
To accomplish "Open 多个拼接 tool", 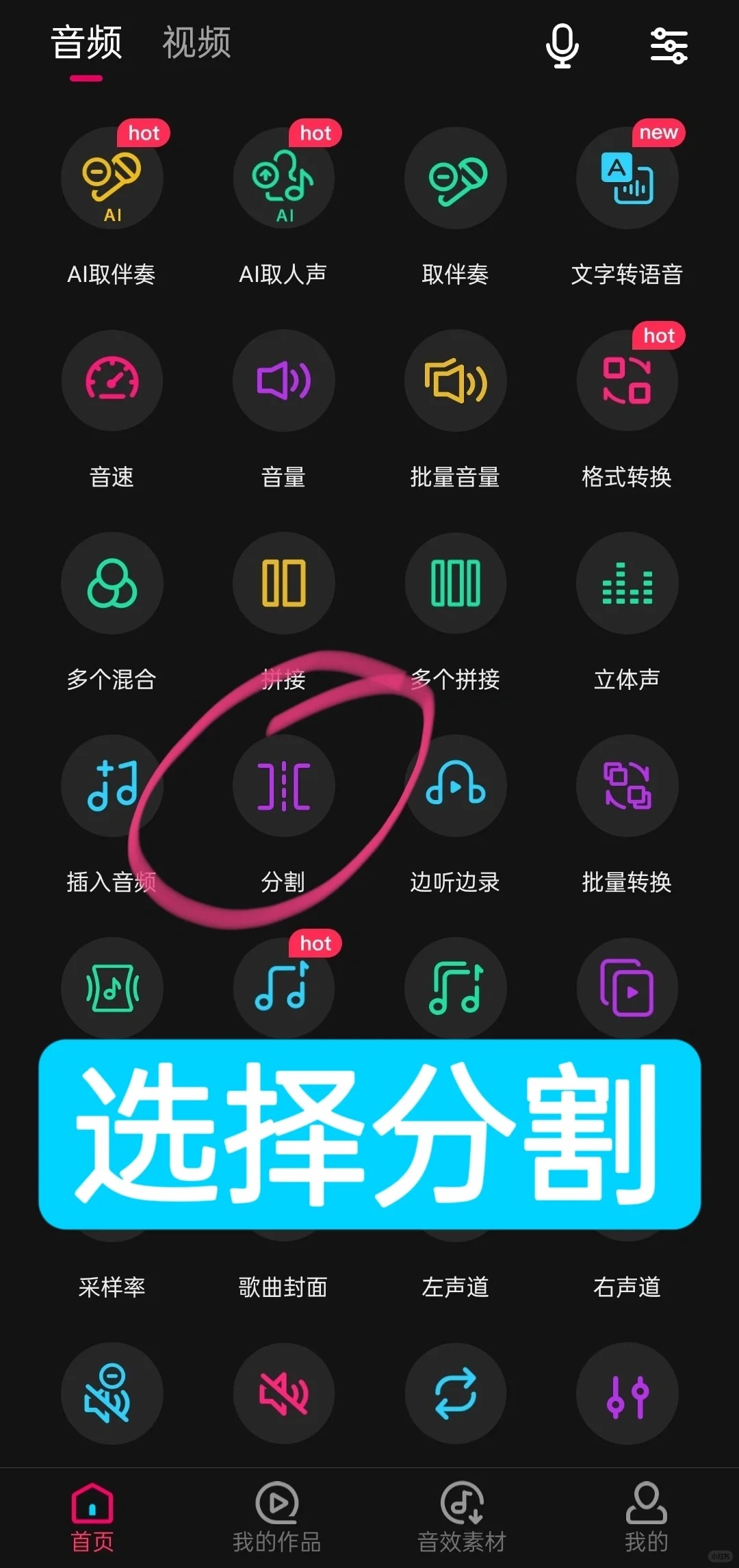I will [x=456, y=584].
